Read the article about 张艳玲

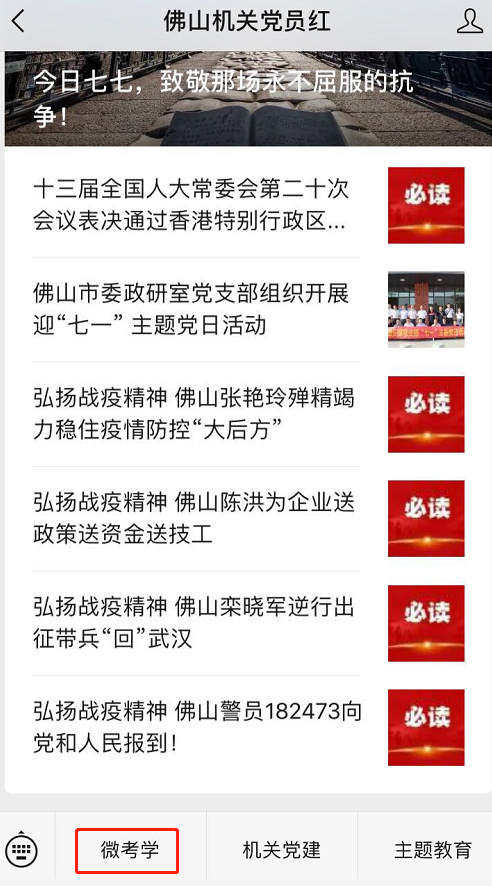pos(248,414)
